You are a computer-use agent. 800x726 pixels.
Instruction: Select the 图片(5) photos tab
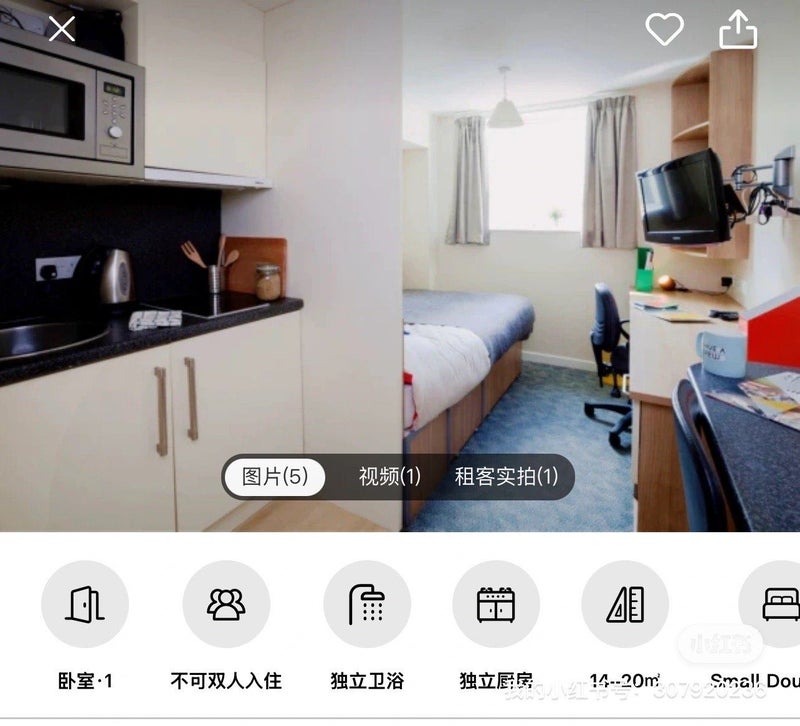tap(274, 477)
